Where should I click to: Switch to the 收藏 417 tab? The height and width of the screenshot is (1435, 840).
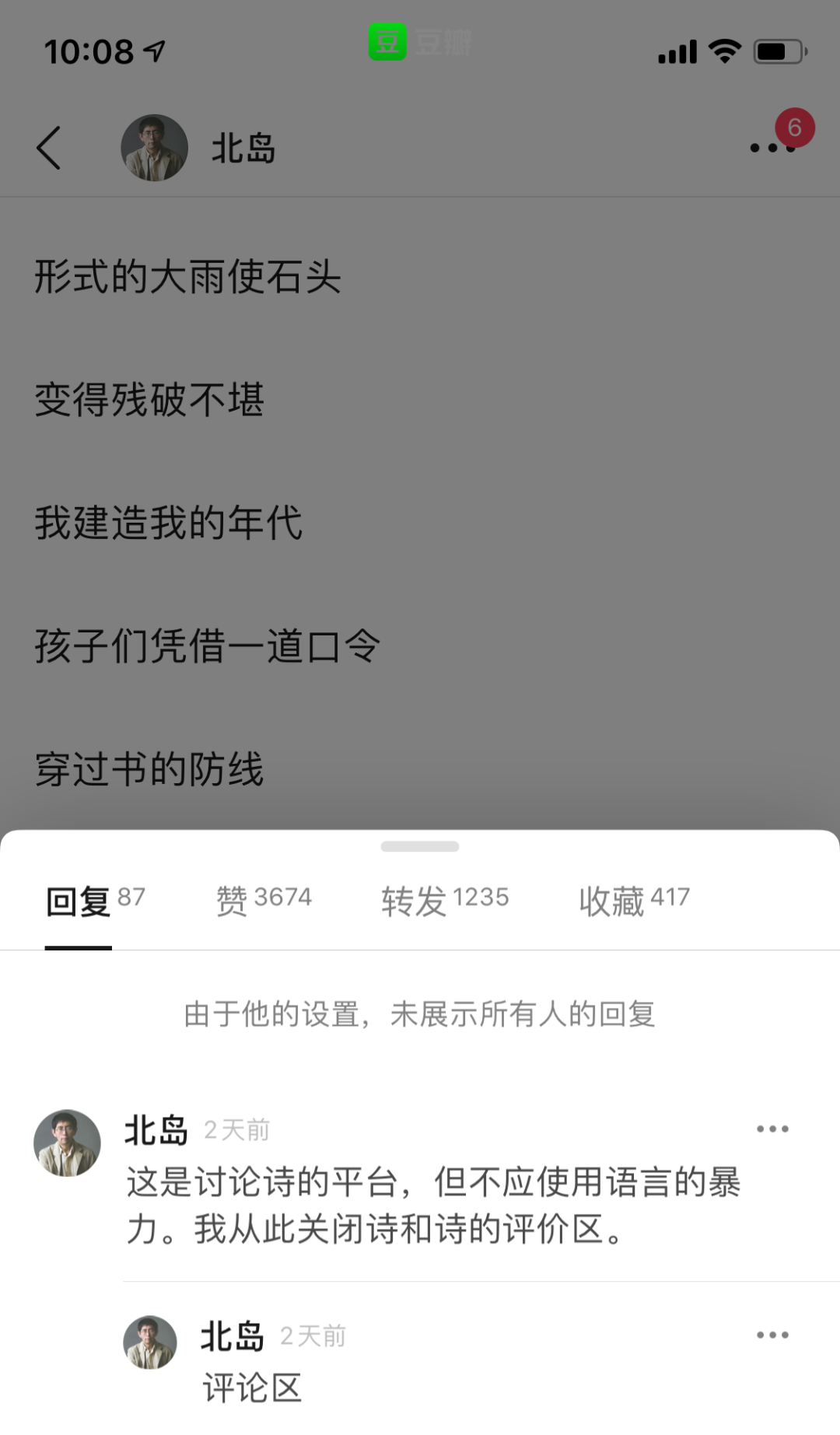tap(634, 900)
